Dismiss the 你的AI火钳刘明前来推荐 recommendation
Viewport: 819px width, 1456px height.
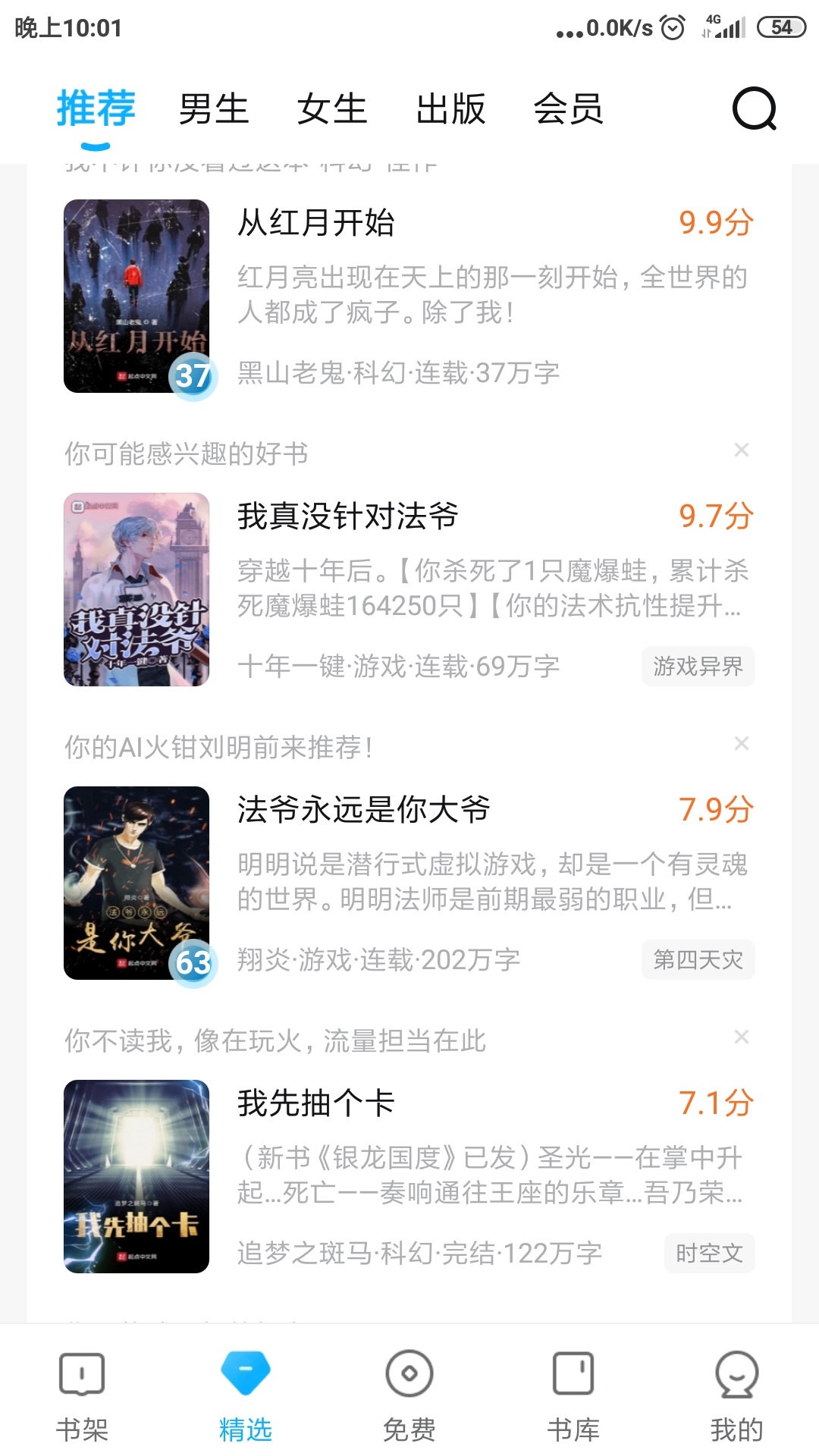(x=742, y=744)
